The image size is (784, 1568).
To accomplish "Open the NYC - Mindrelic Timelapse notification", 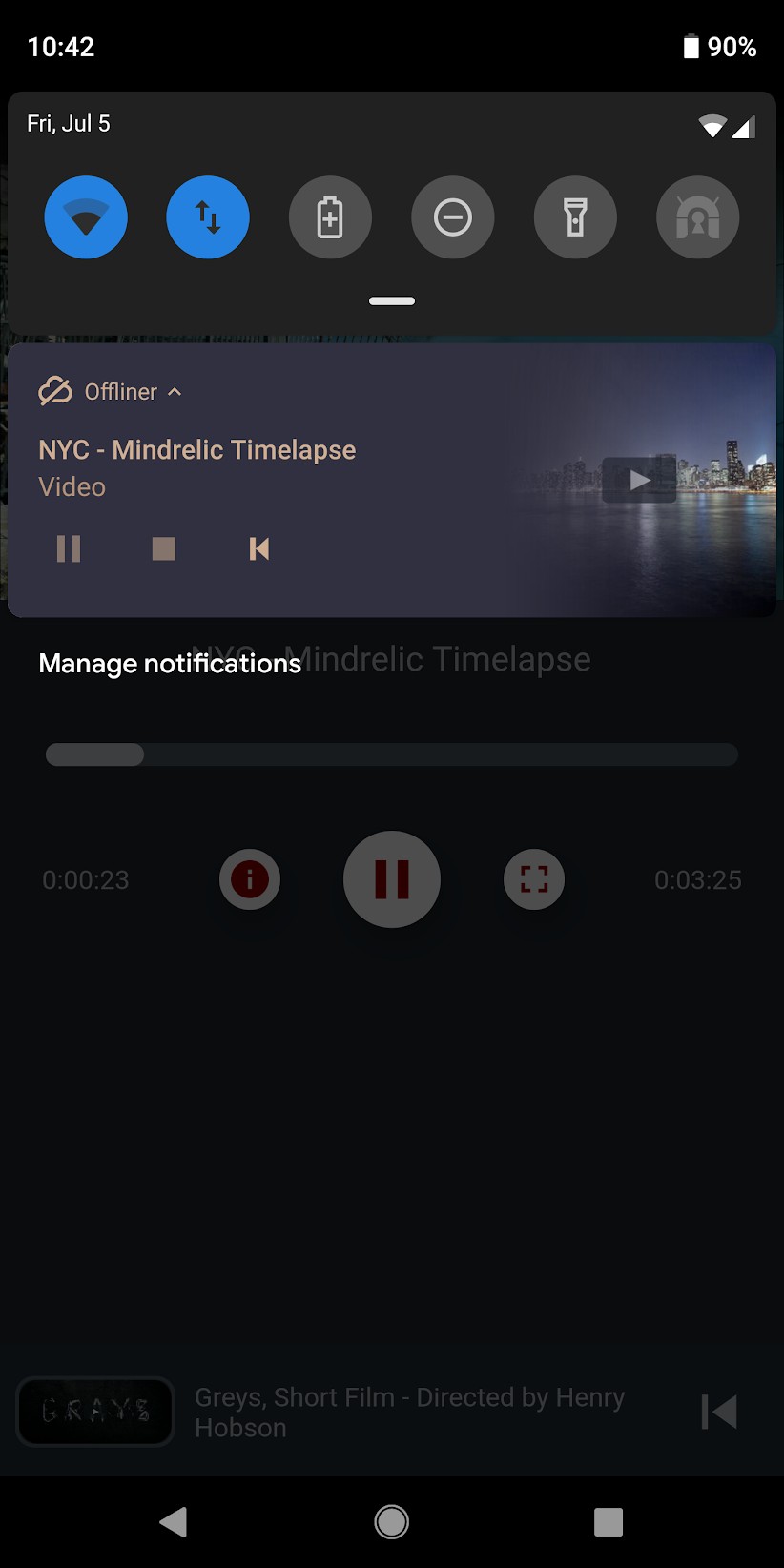I will point(197,450).
